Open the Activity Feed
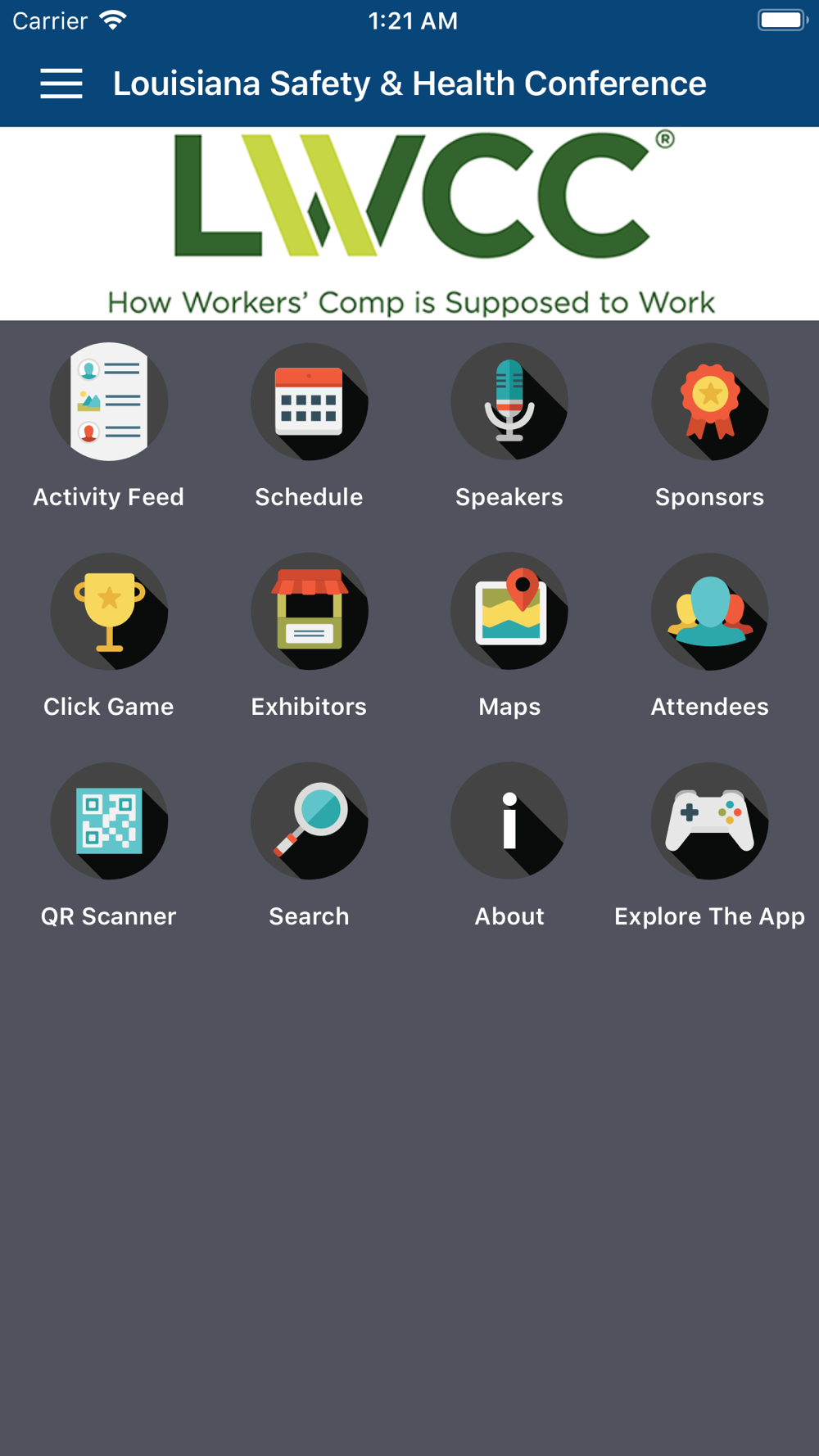This screenshot has width=819, height=1456. [x=109, y=402]
